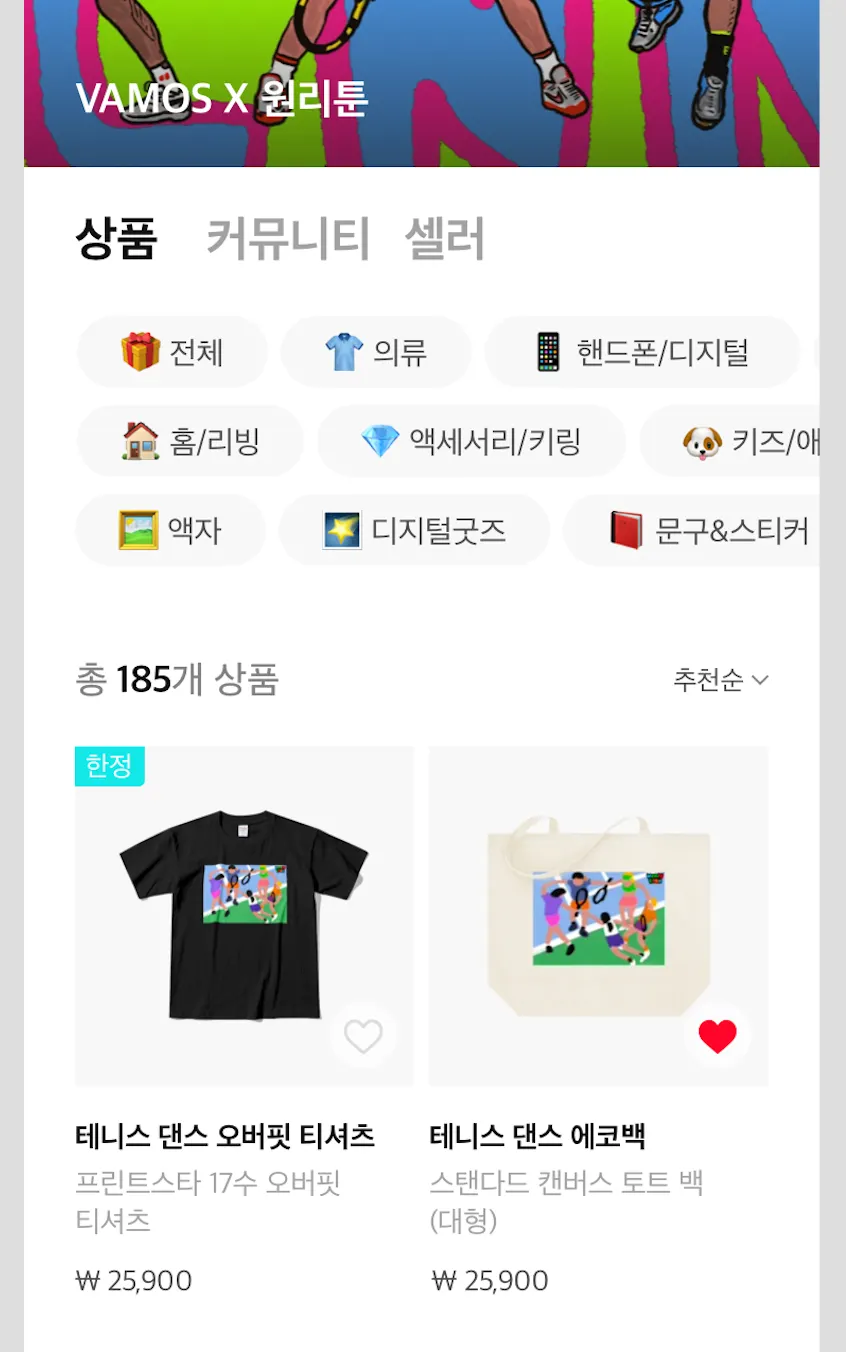846x1352 pixels.
Task: Like the 테니스 댄스 오버핏 티셔츠
Action: pos(363,1037)
